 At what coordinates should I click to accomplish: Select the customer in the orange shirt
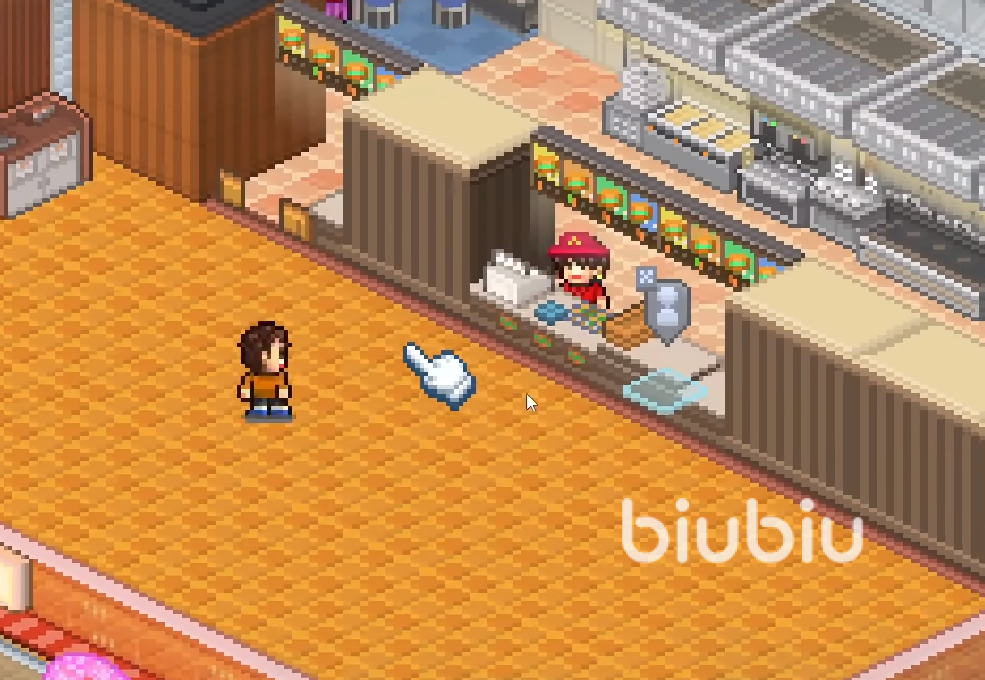click(266, 370)
